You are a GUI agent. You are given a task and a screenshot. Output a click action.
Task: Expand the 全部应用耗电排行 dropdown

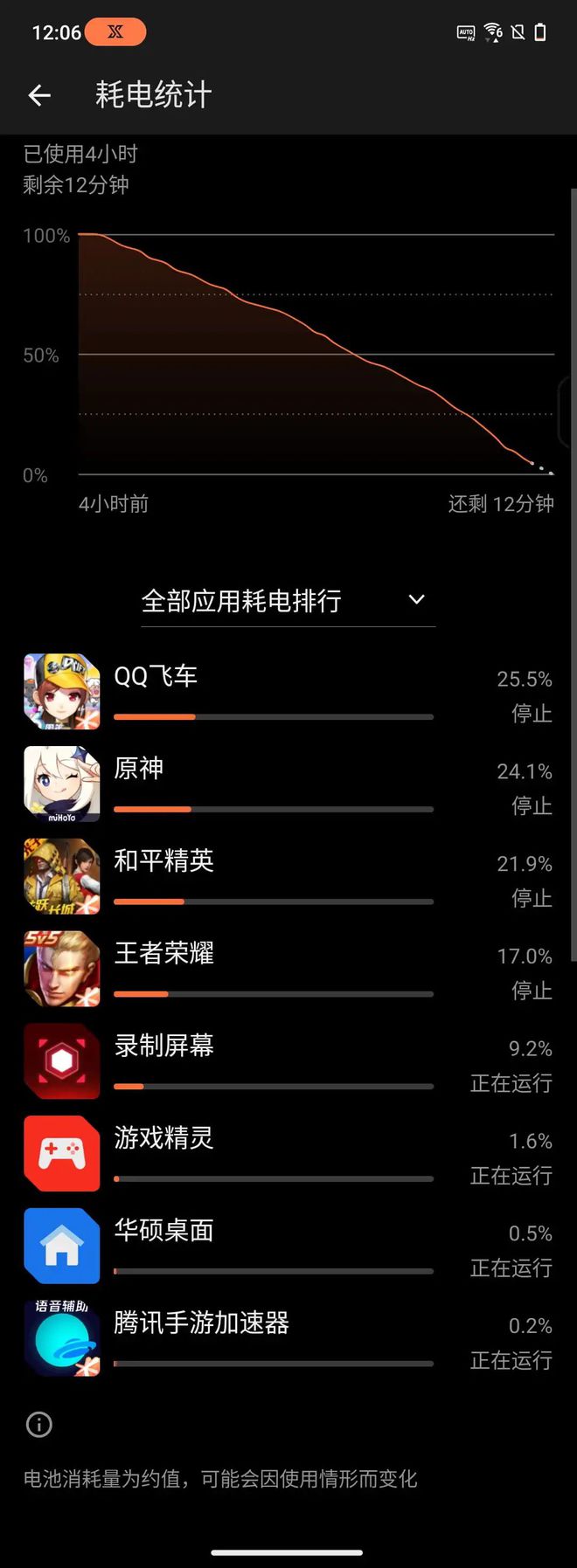pos(288,601)
